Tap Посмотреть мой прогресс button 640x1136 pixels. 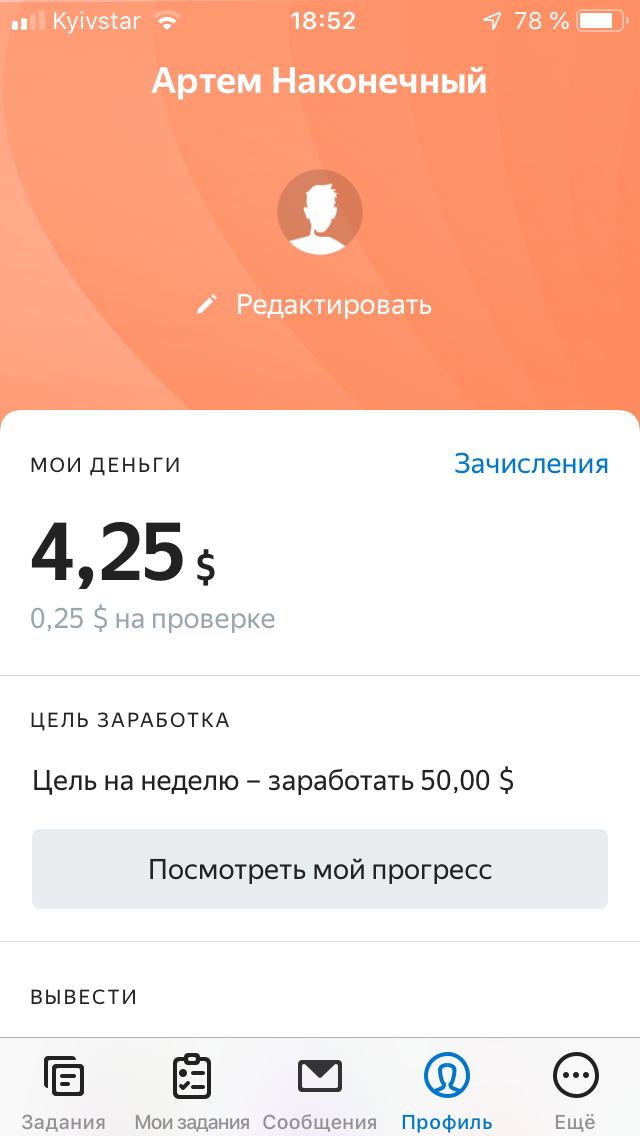(x=320, y=869)
